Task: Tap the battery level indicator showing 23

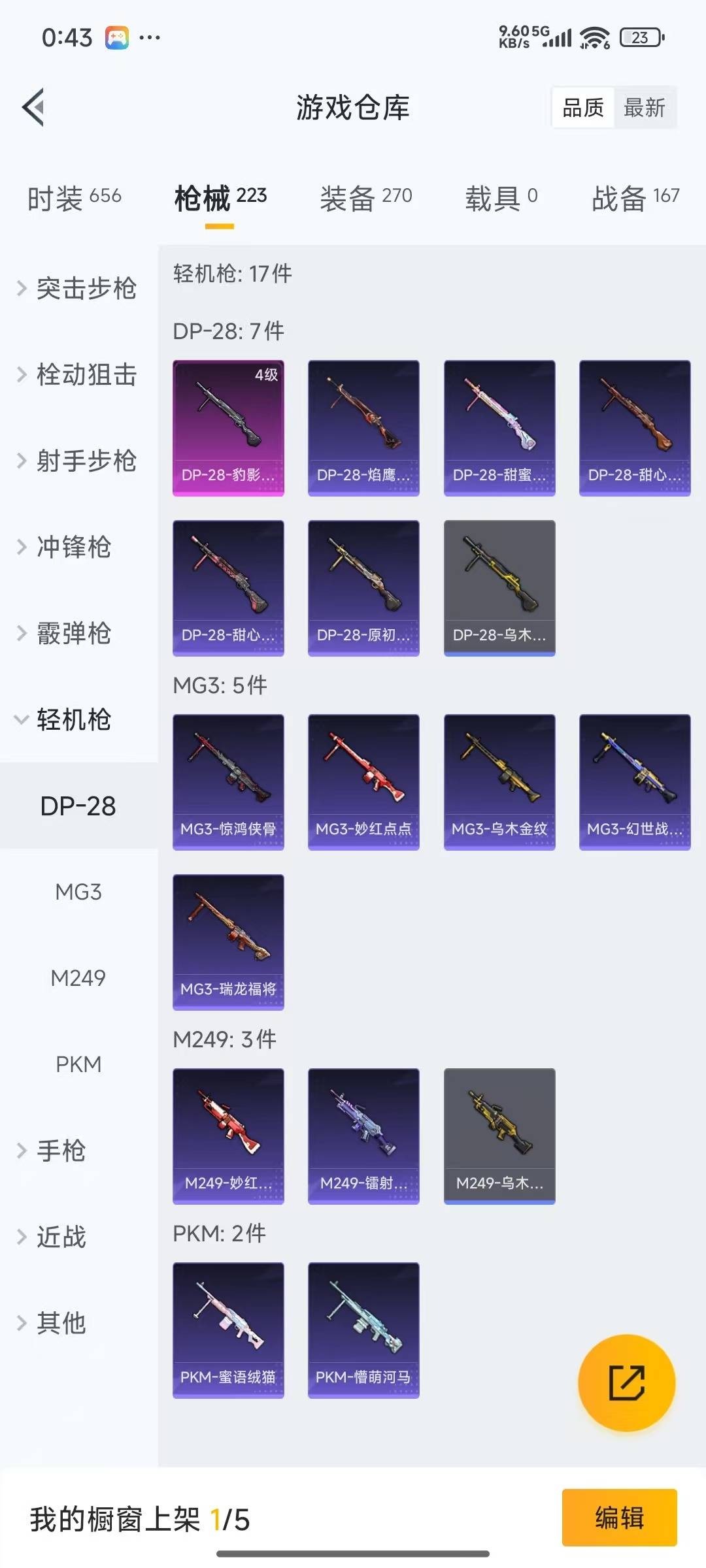Action: click(640, 39)
